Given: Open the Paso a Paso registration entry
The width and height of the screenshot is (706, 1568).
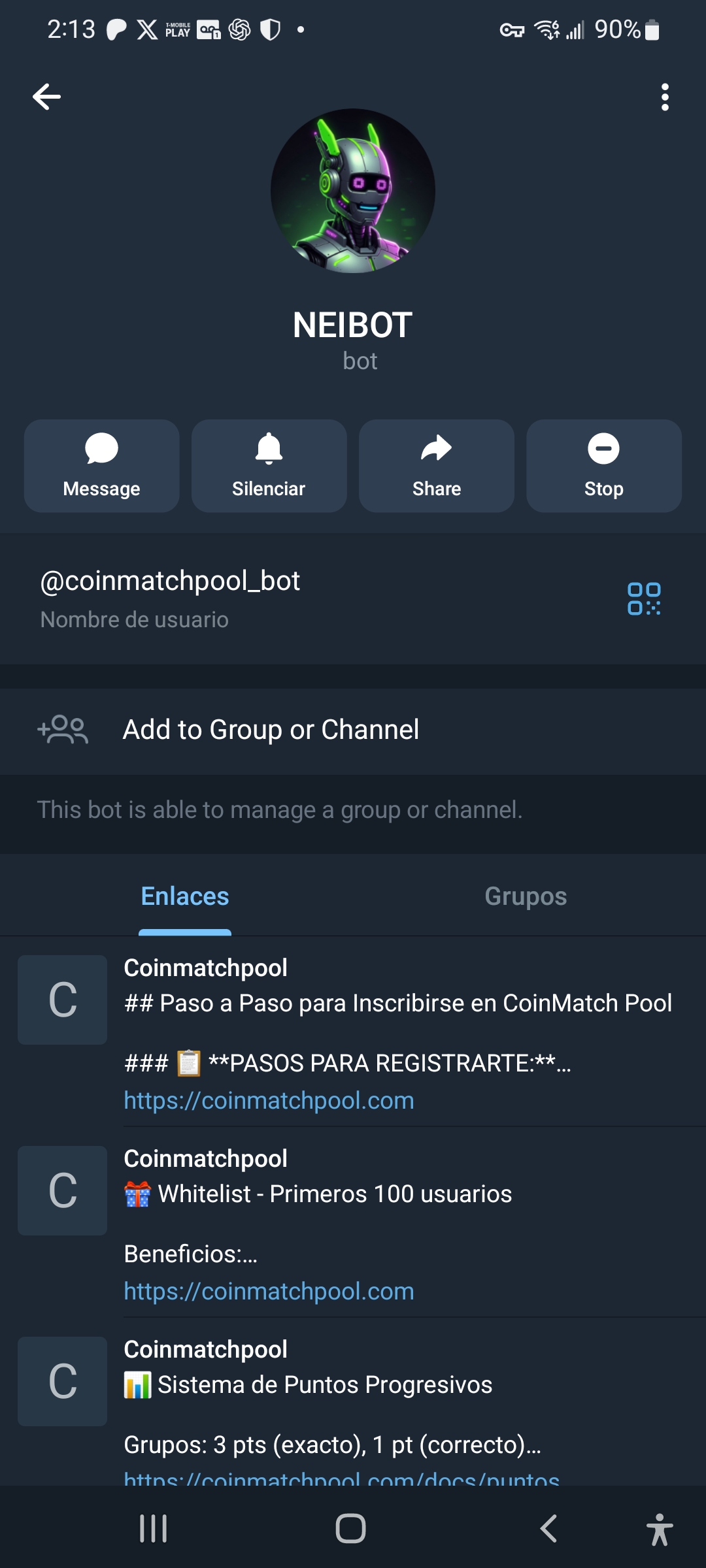Looking at the screenshot, I should coord(353,1026).
